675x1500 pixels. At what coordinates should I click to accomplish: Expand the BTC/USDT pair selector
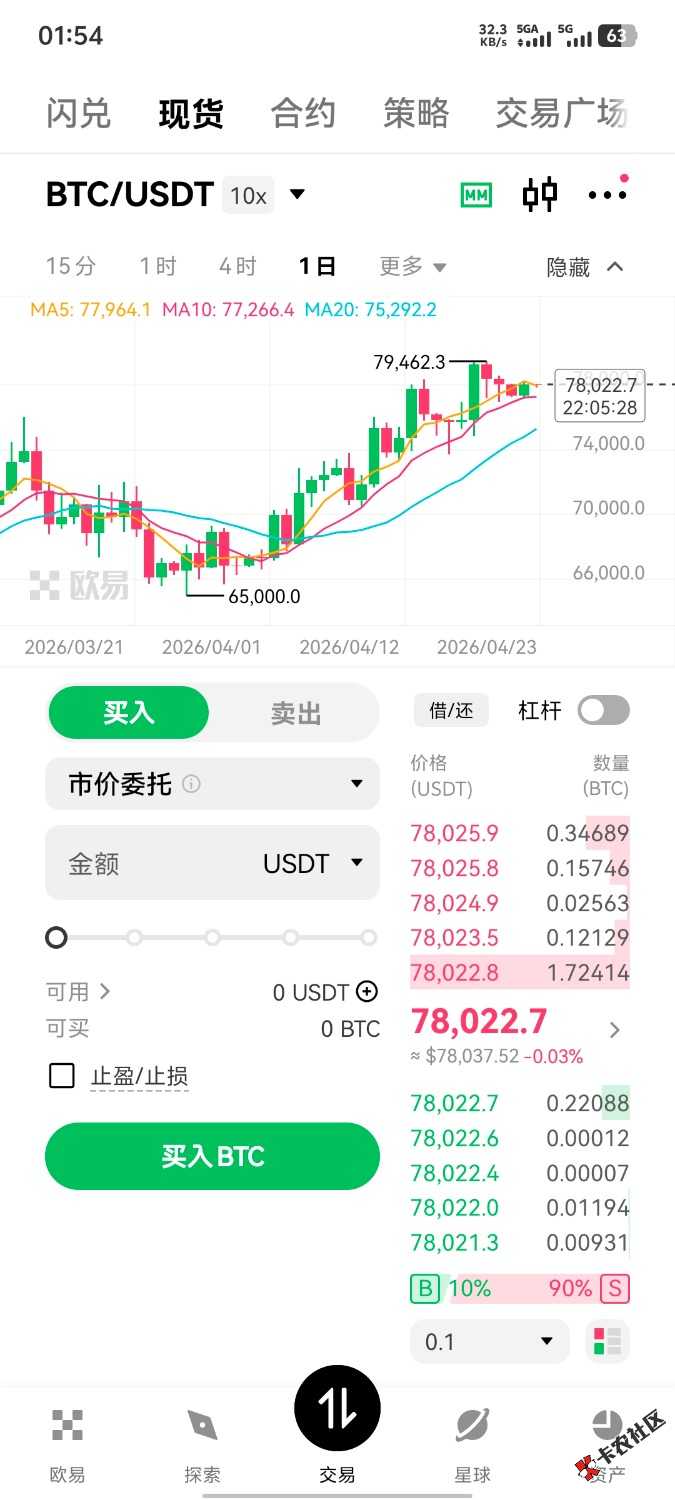coord(296,194)
